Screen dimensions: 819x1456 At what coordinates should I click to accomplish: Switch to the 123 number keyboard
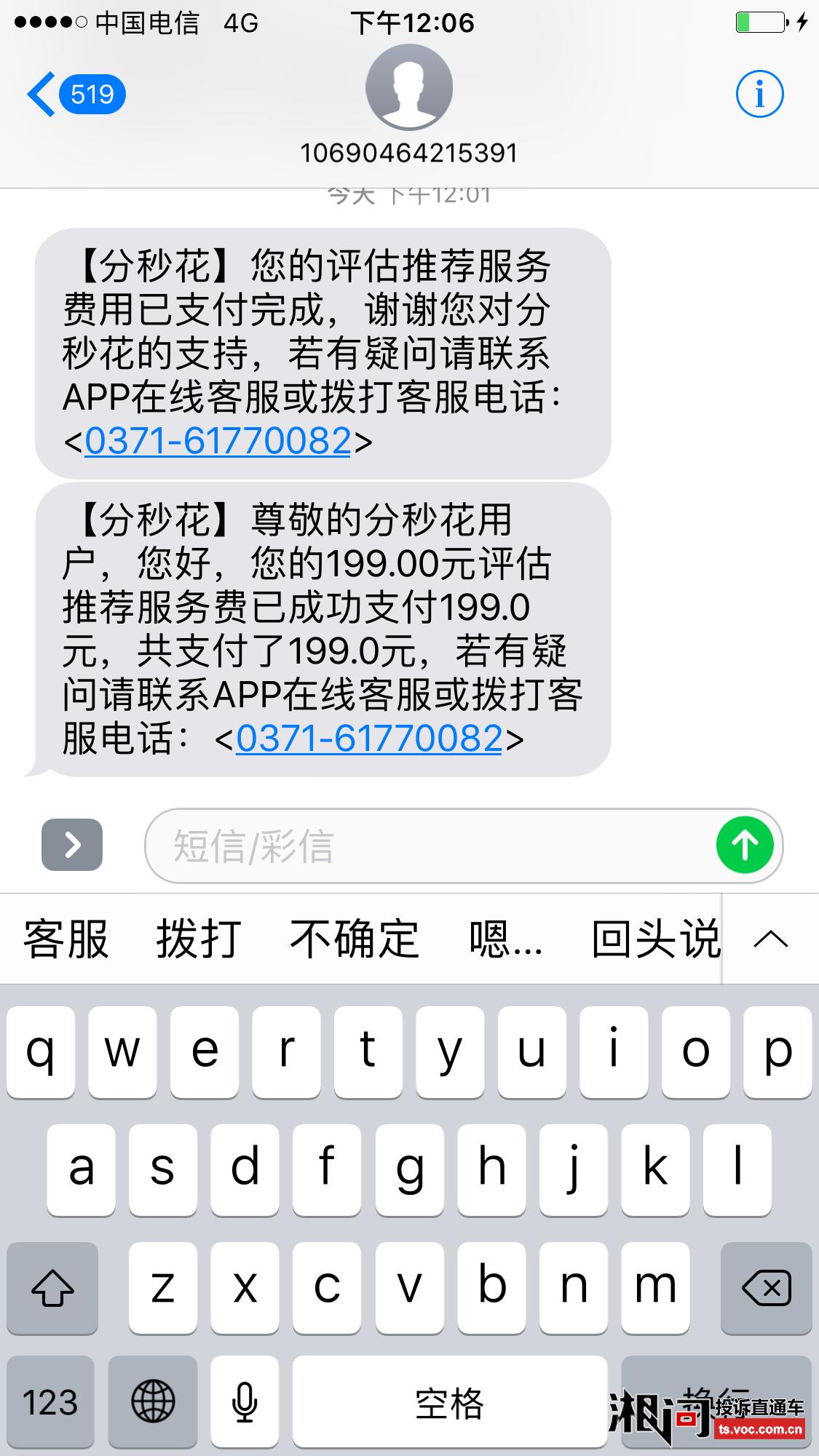pyautogui.click(x=50, y=1401)
